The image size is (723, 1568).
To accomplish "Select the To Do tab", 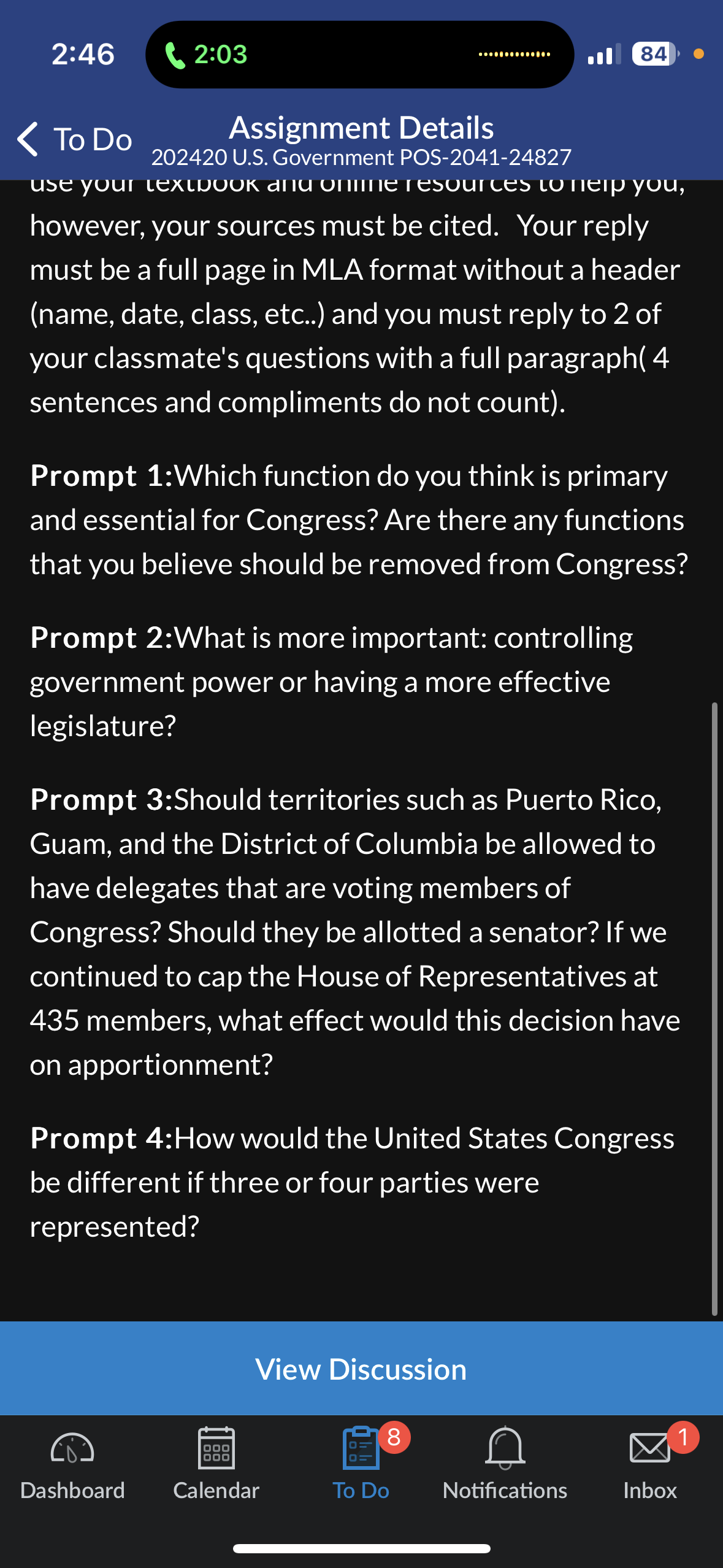I will [361, 1464].
